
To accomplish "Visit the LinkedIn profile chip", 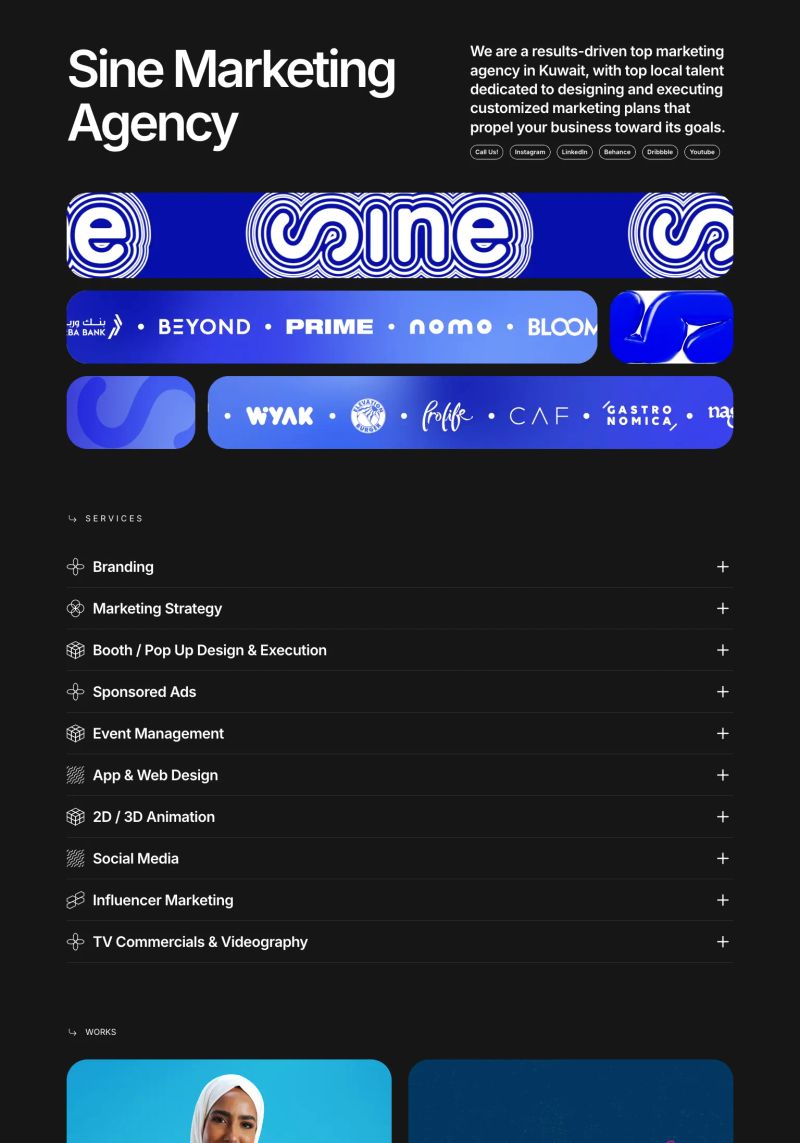I will [574, 152].
